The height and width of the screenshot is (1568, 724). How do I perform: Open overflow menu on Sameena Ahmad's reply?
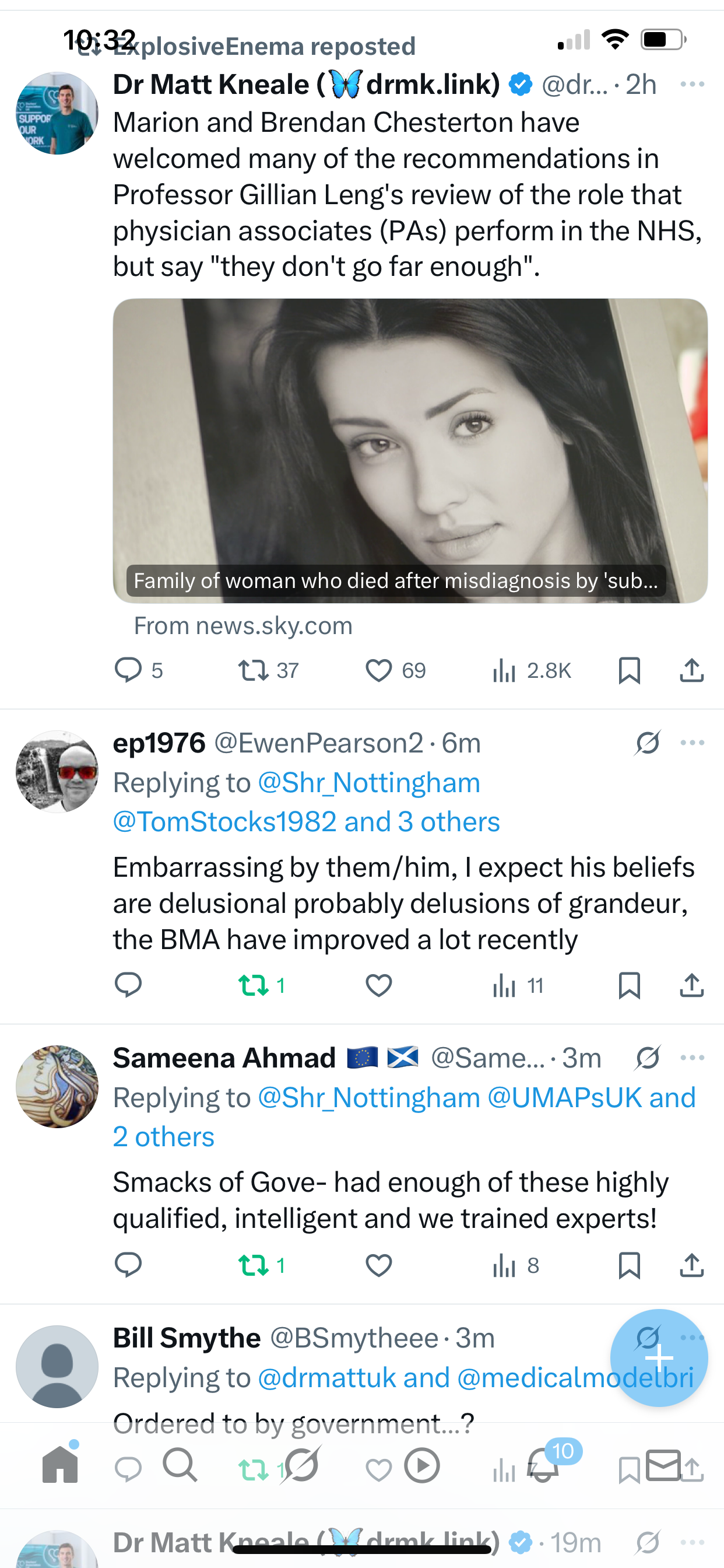coord(693,1058)
